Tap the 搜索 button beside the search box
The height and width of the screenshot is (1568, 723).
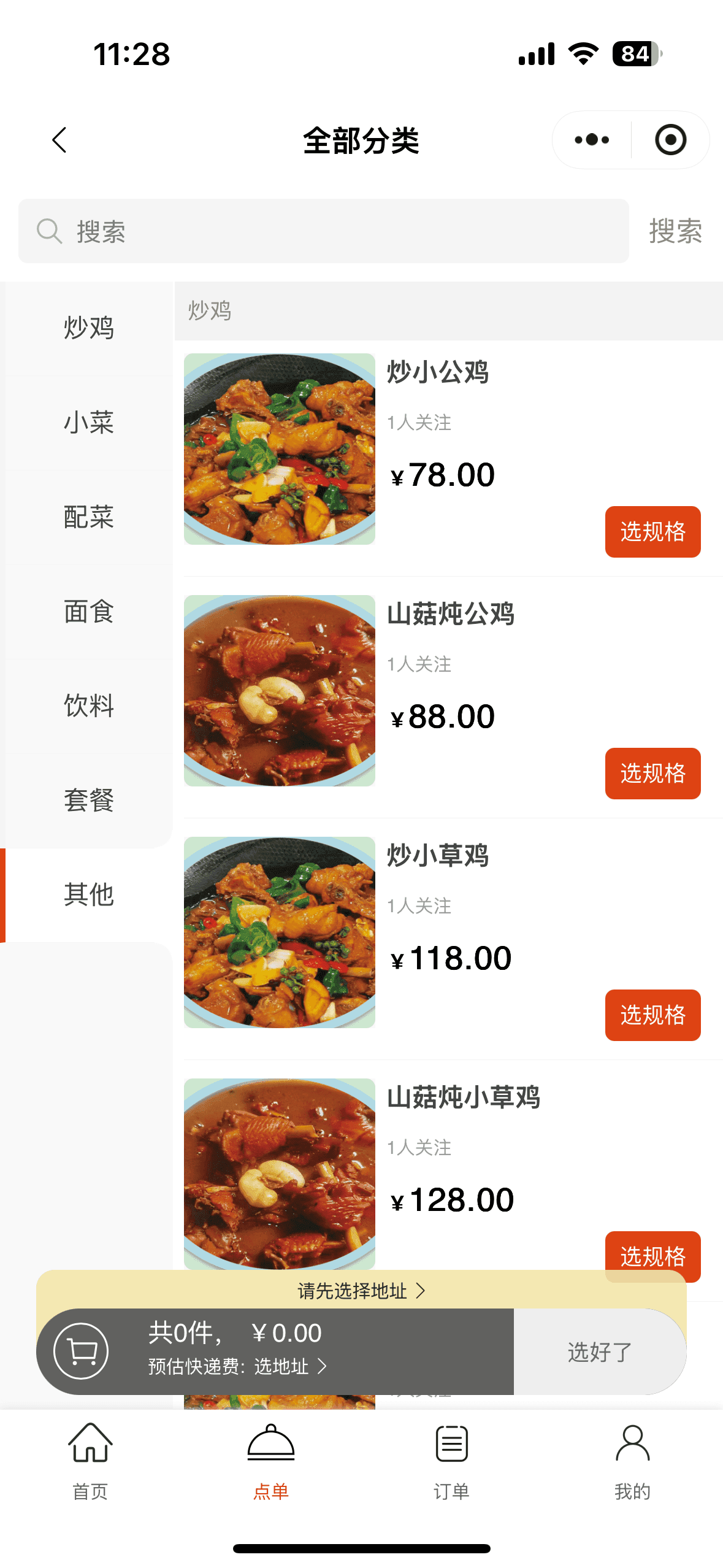point(675,231)
